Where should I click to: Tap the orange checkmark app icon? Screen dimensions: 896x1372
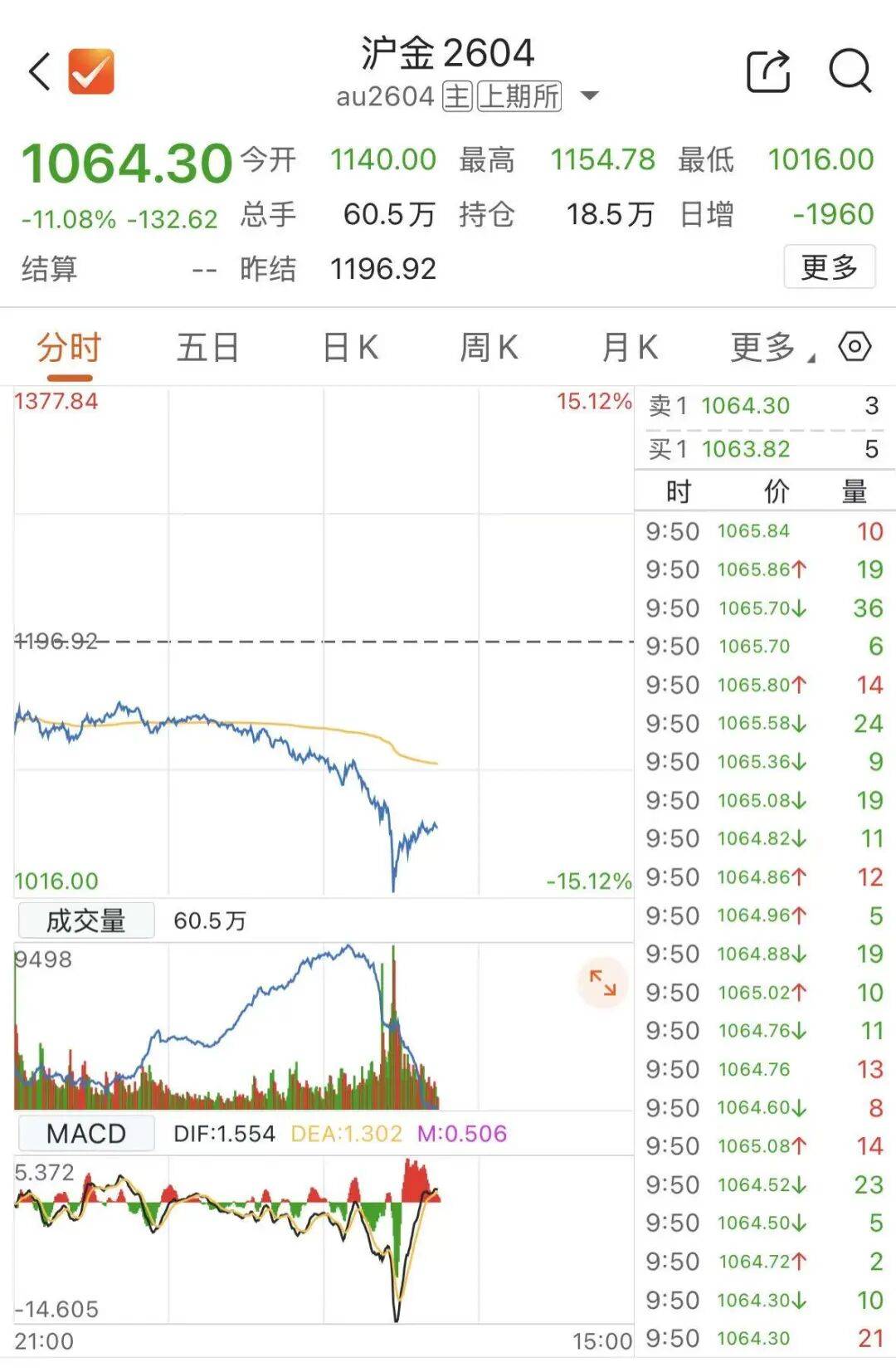pos(90,71)
